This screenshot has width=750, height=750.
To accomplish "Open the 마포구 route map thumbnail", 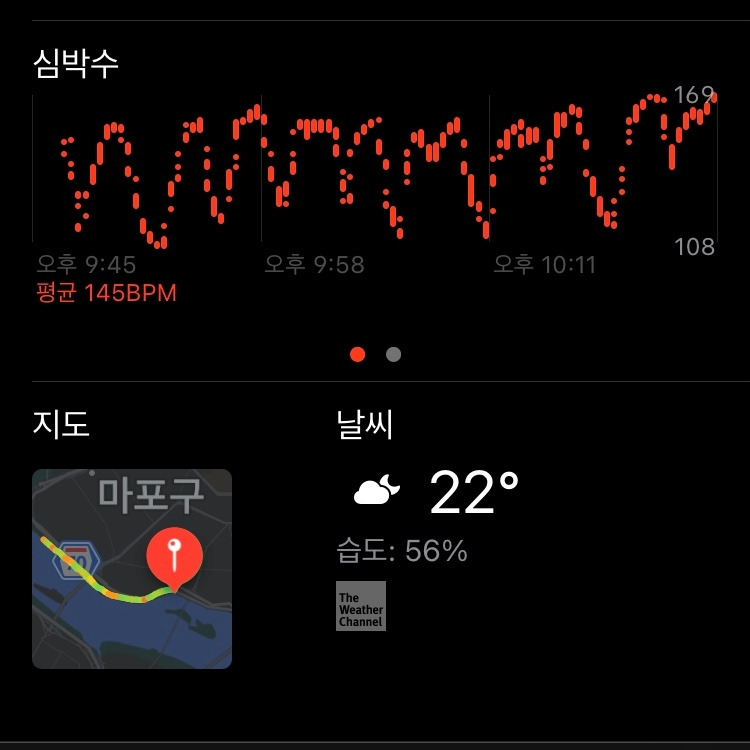I will tap(132, 568).
